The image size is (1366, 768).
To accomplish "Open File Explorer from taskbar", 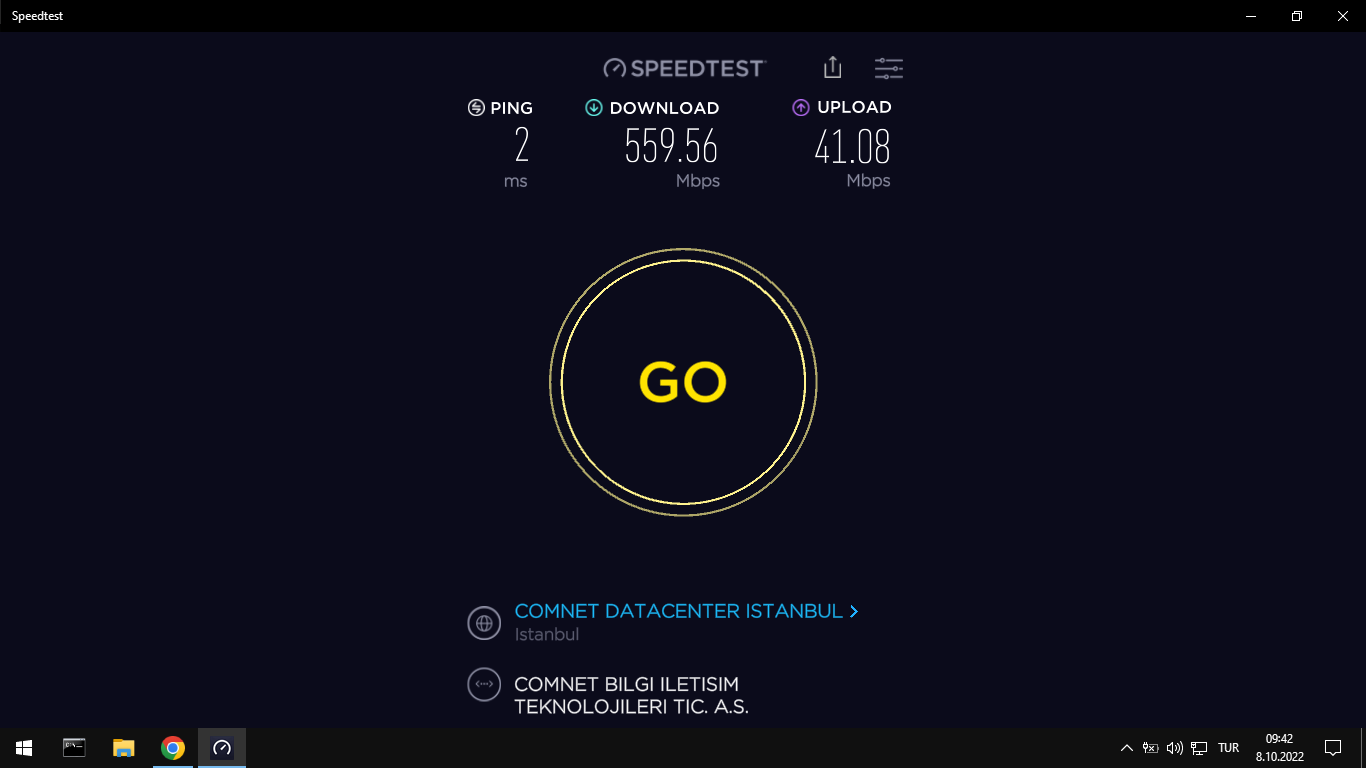I will pos(123,748).
